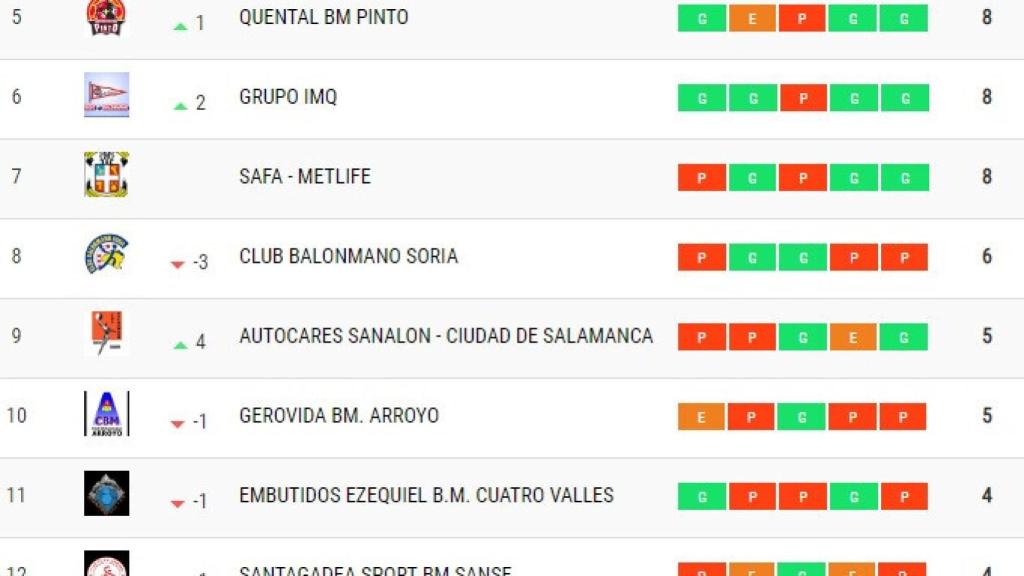This screenshot has width=1024, height=576.
Task: Select the SAFA - METLIFE team row
Action: pos(305,177)
